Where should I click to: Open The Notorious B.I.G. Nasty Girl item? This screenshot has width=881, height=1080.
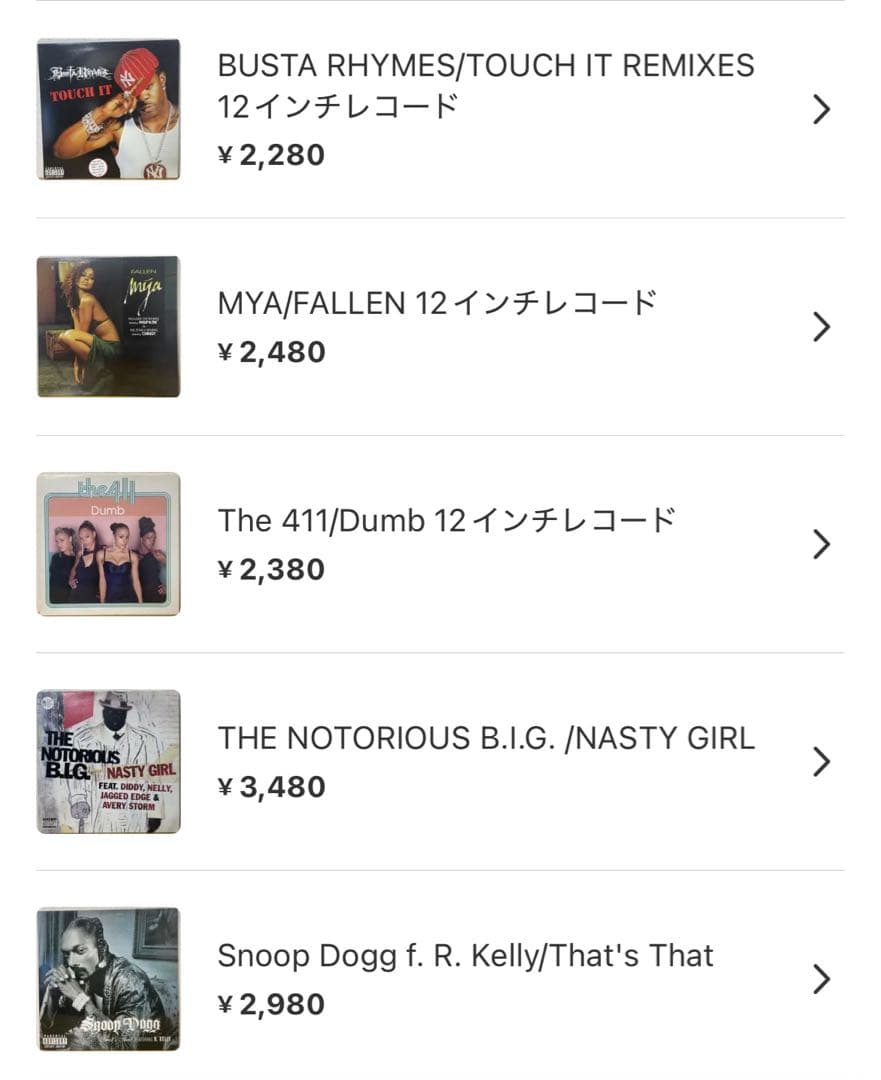pyautogui.click(x=486, y=738)
